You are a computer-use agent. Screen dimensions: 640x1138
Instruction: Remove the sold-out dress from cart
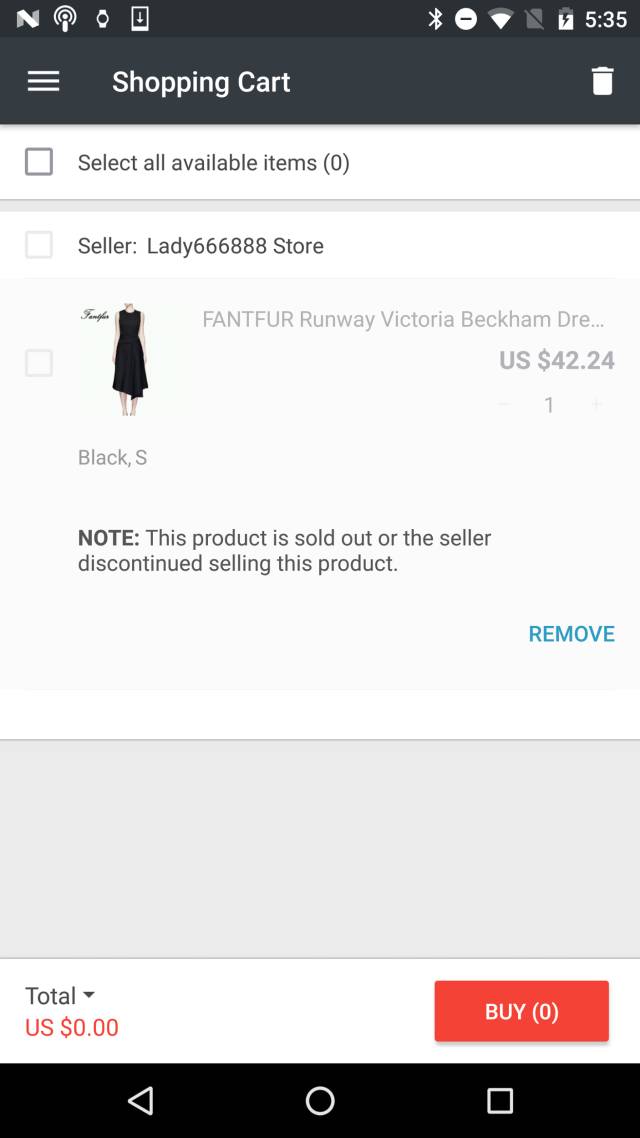[x=571, y=633]
